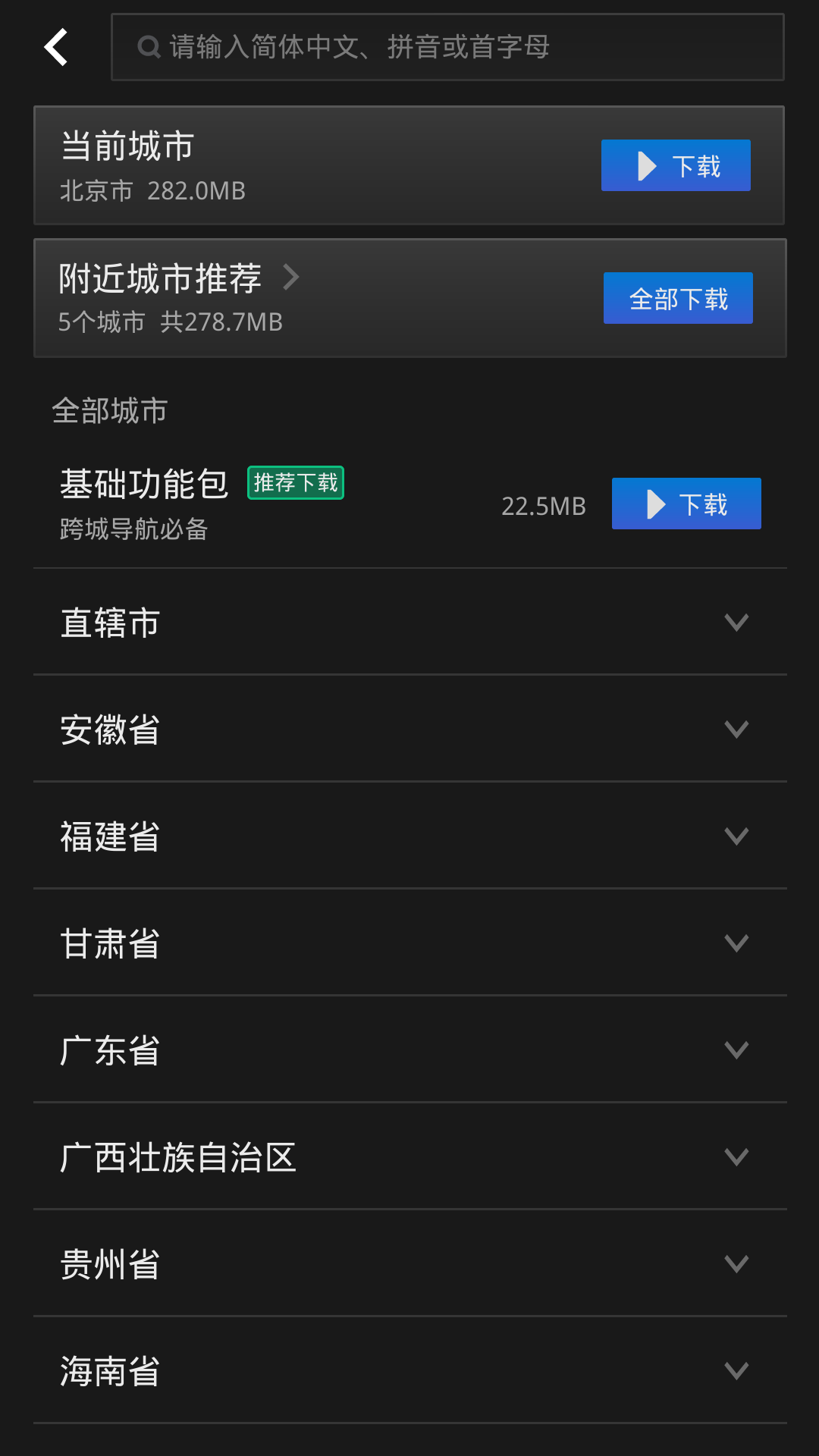Open the 广西壮族自治区 city list

[409, 1157]
